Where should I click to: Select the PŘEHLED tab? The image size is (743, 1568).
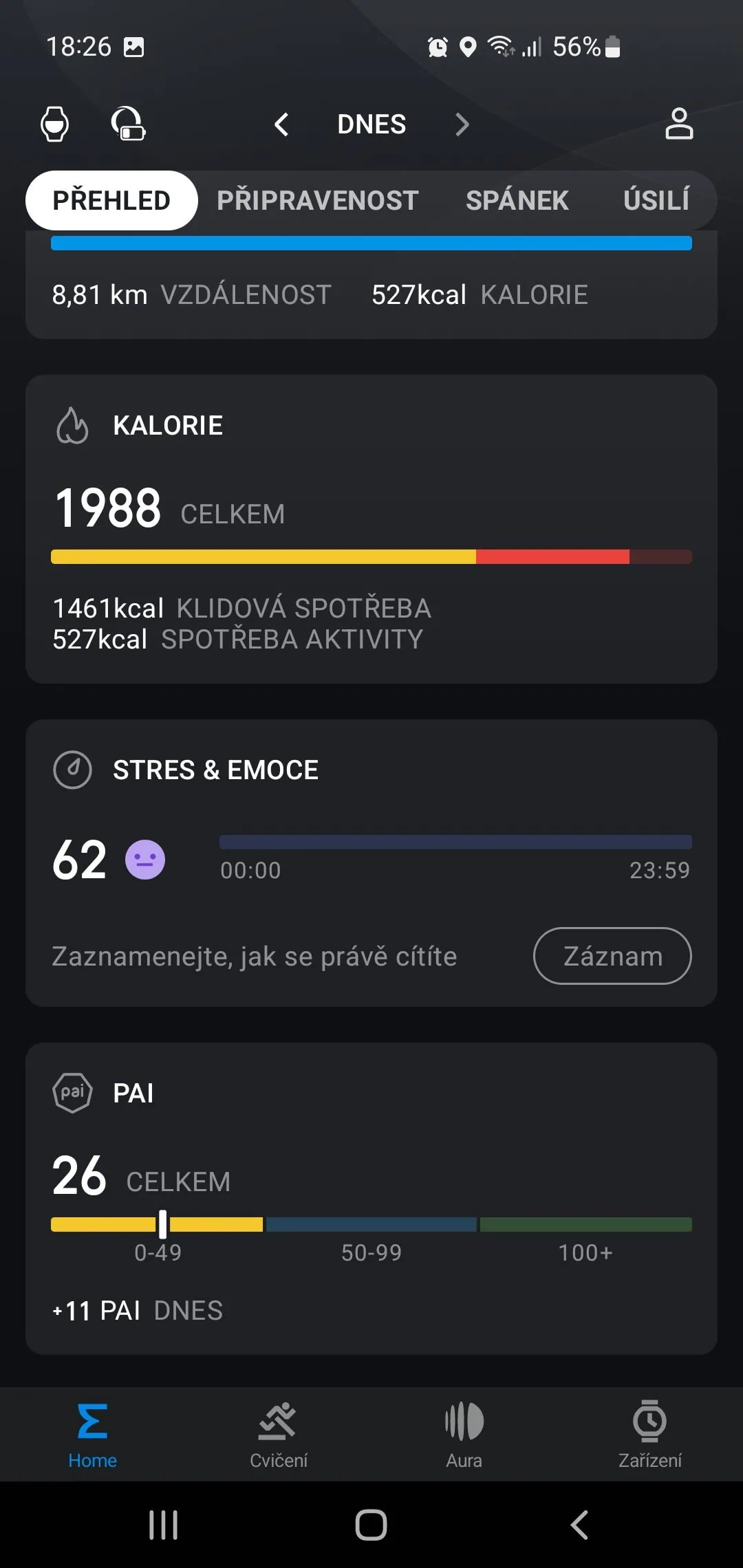click(x=111, y=201)
